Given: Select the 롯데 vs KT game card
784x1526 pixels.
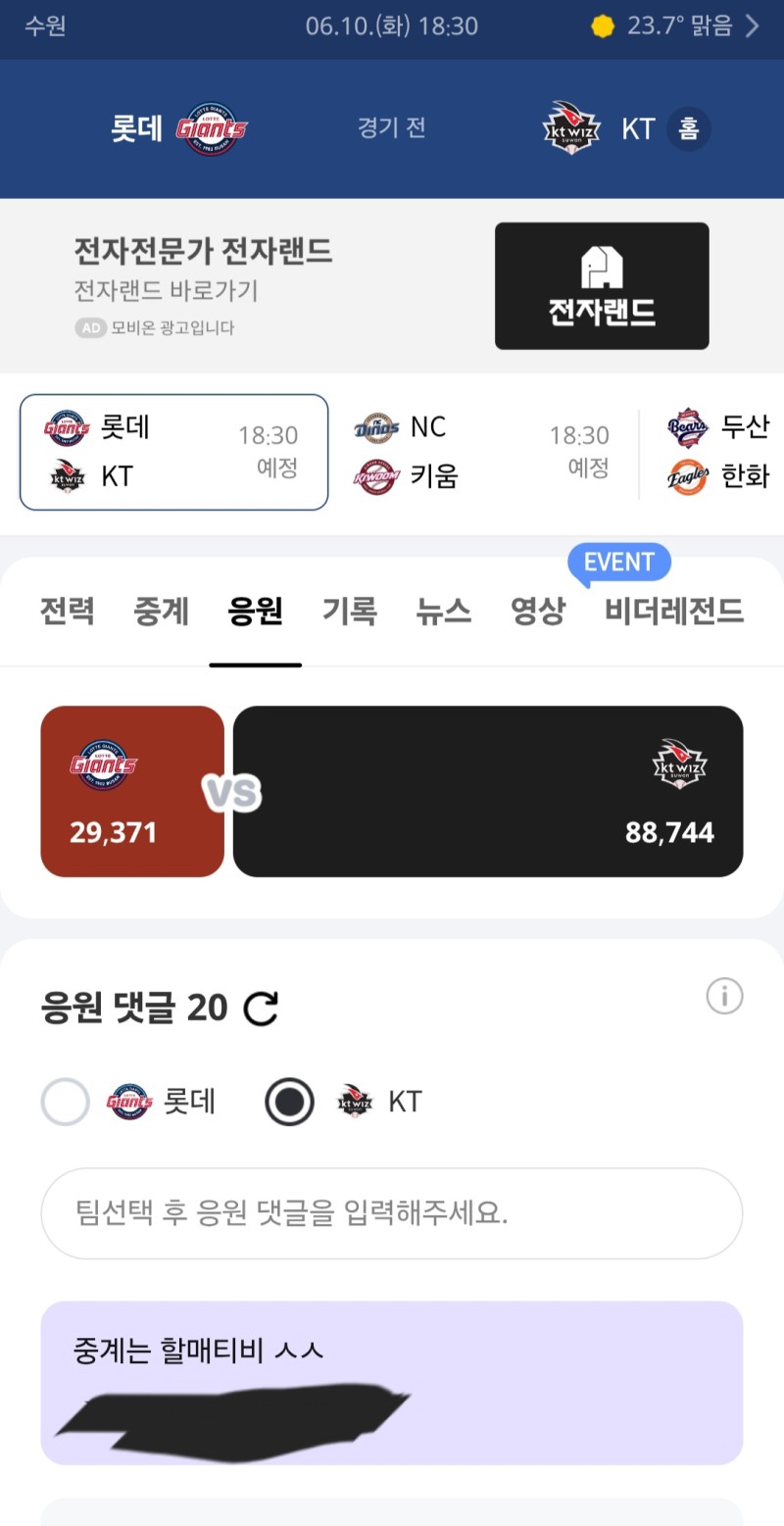Looking at the screenshot, I should 173,452.
